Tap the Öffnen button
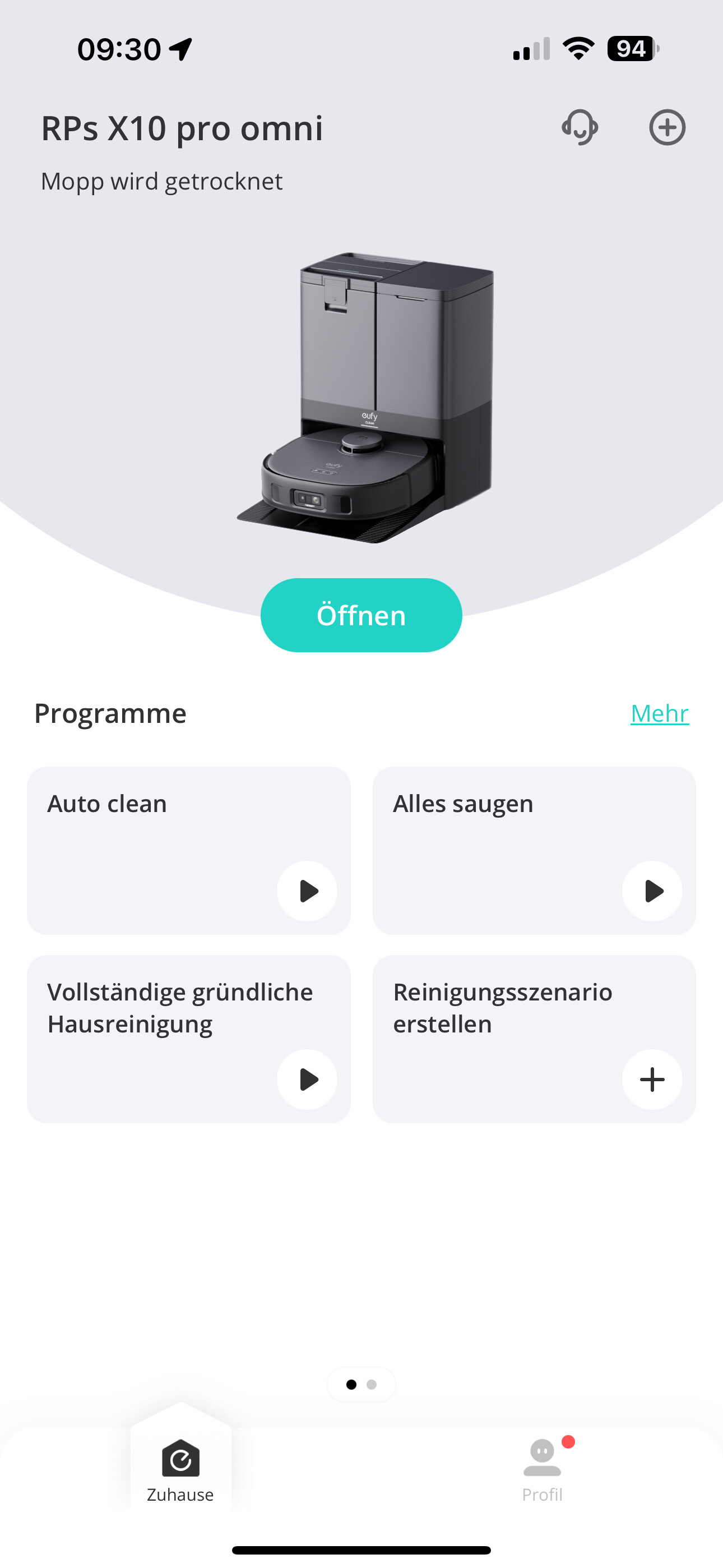723x1568 pixels. point(361,615)
